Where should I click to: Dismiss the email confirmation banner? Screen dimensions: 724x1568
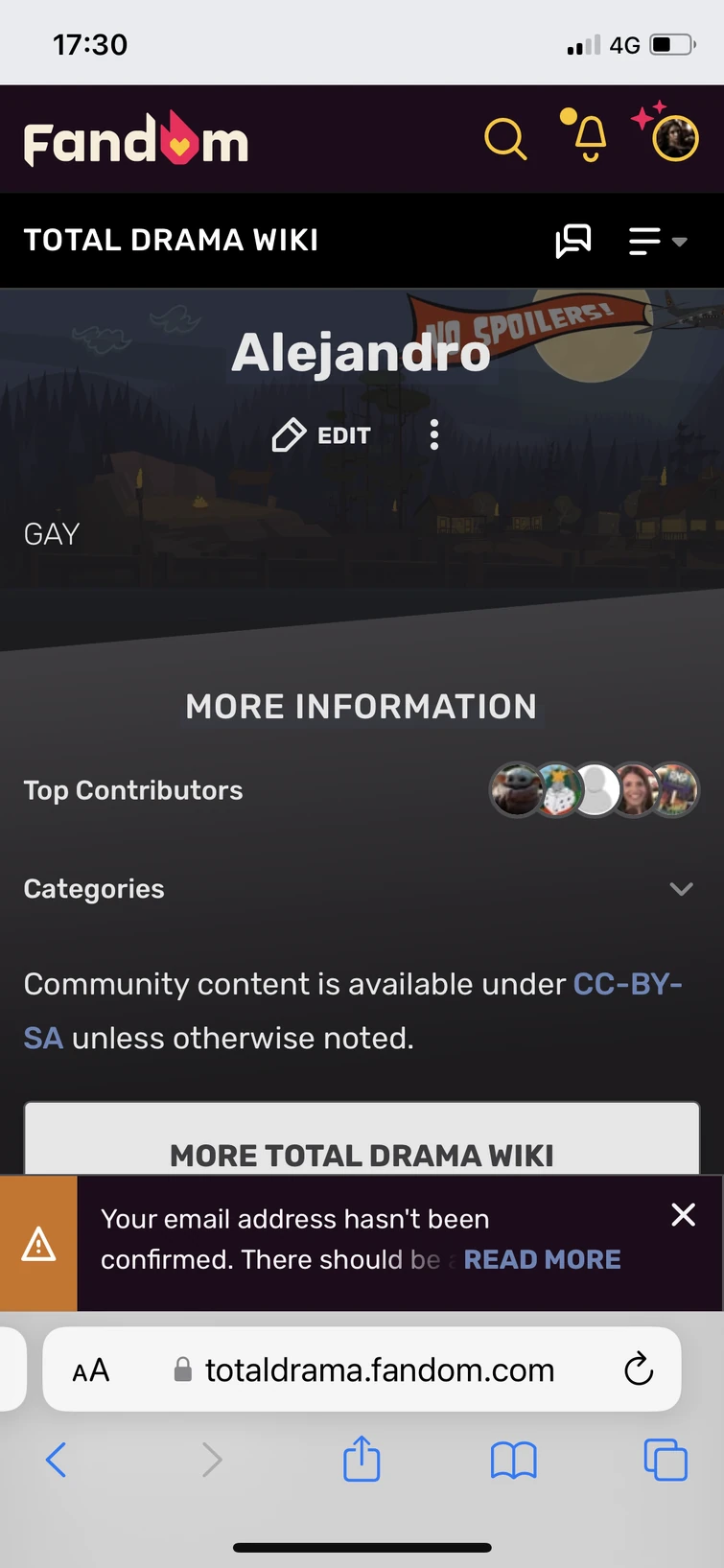[x=683, y=1214]
